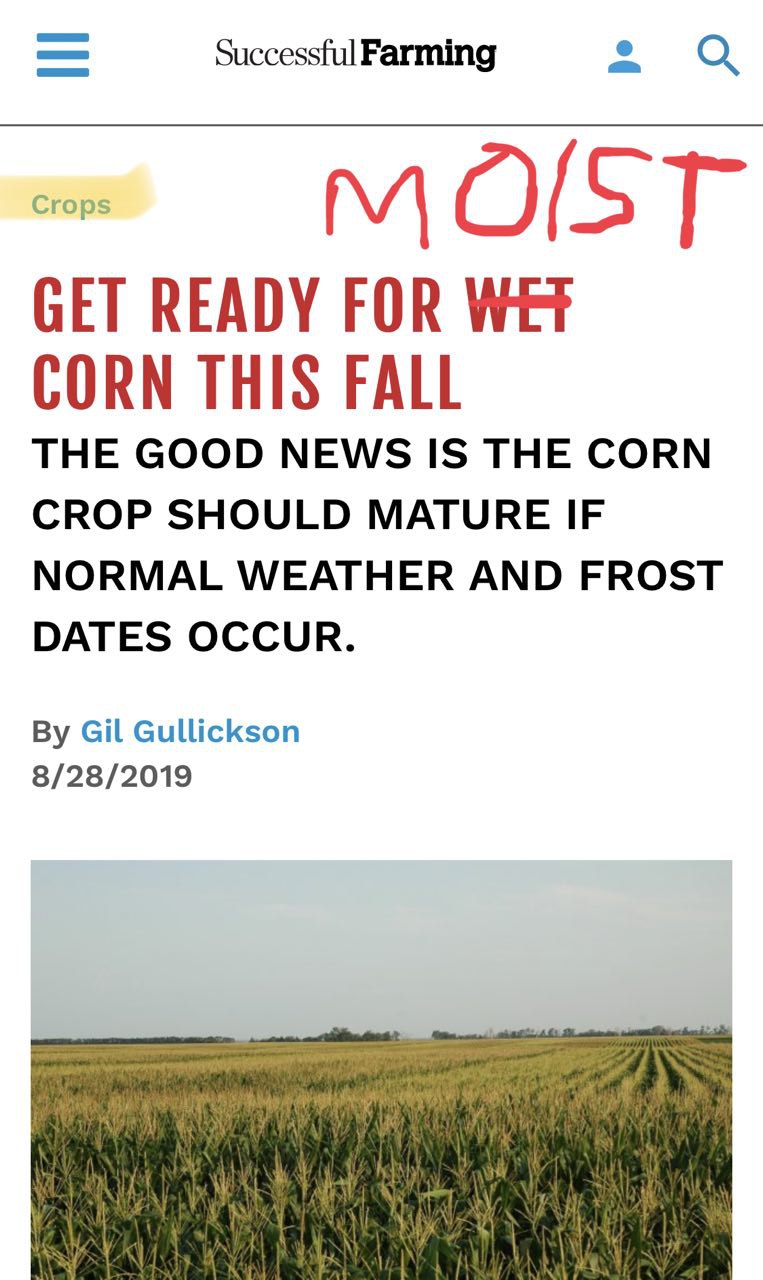Open the user account profile icon

[625, 56]
